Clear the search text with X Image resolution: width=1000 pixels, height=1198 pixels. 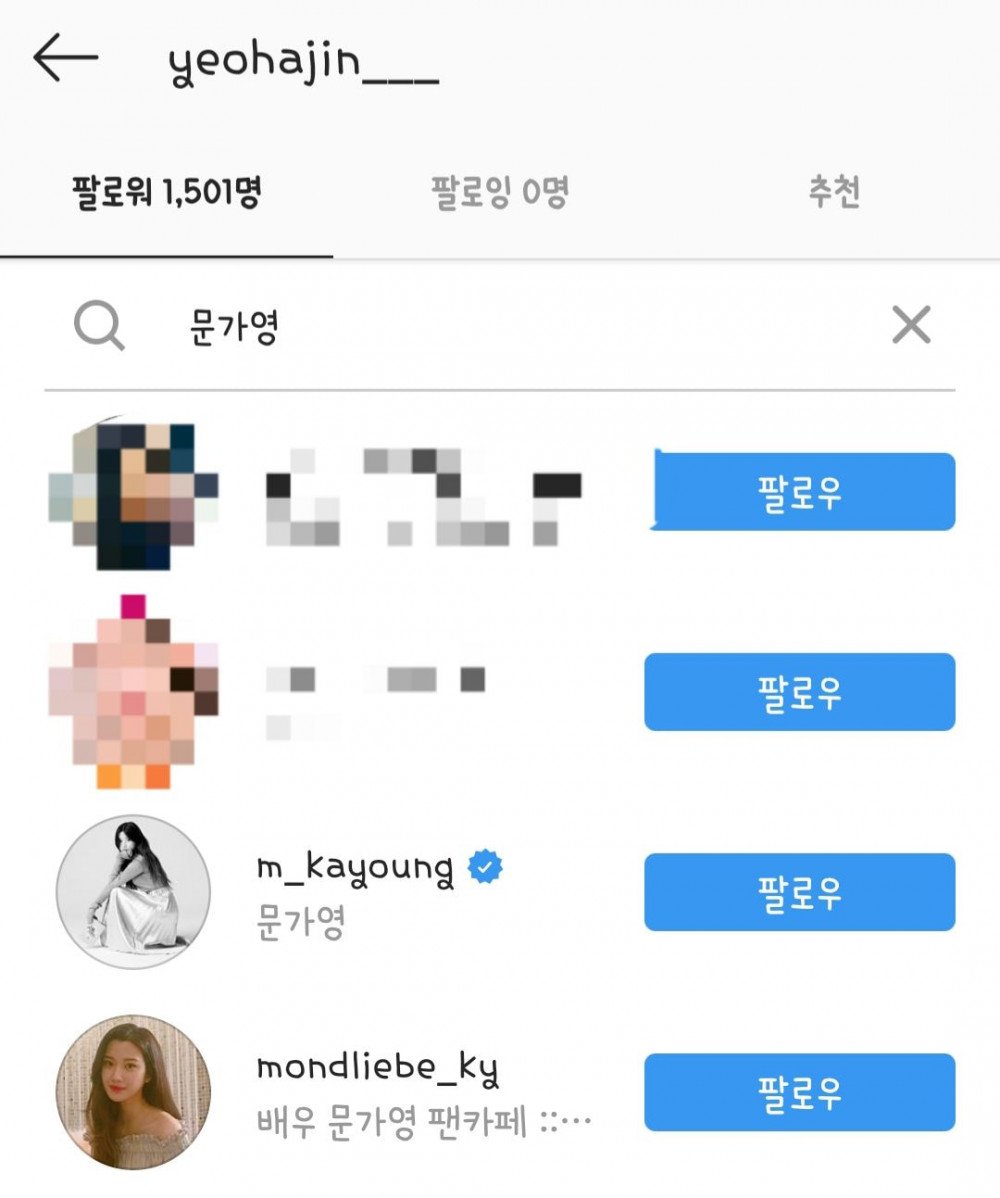pyautogui.click(x=911, y=326)
